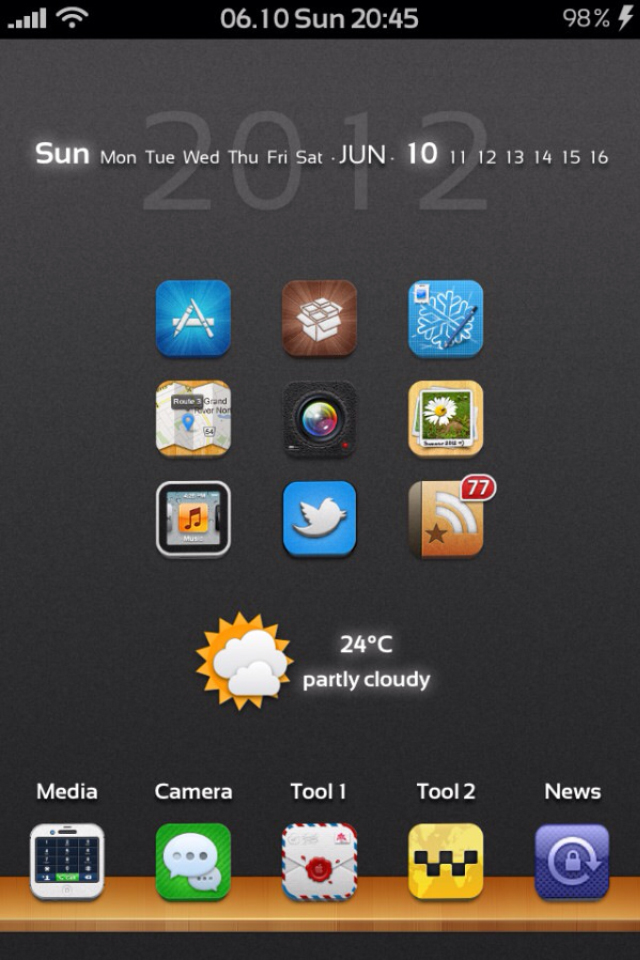Launch the yellow taxi app under Tool 2

click(446, 861)
